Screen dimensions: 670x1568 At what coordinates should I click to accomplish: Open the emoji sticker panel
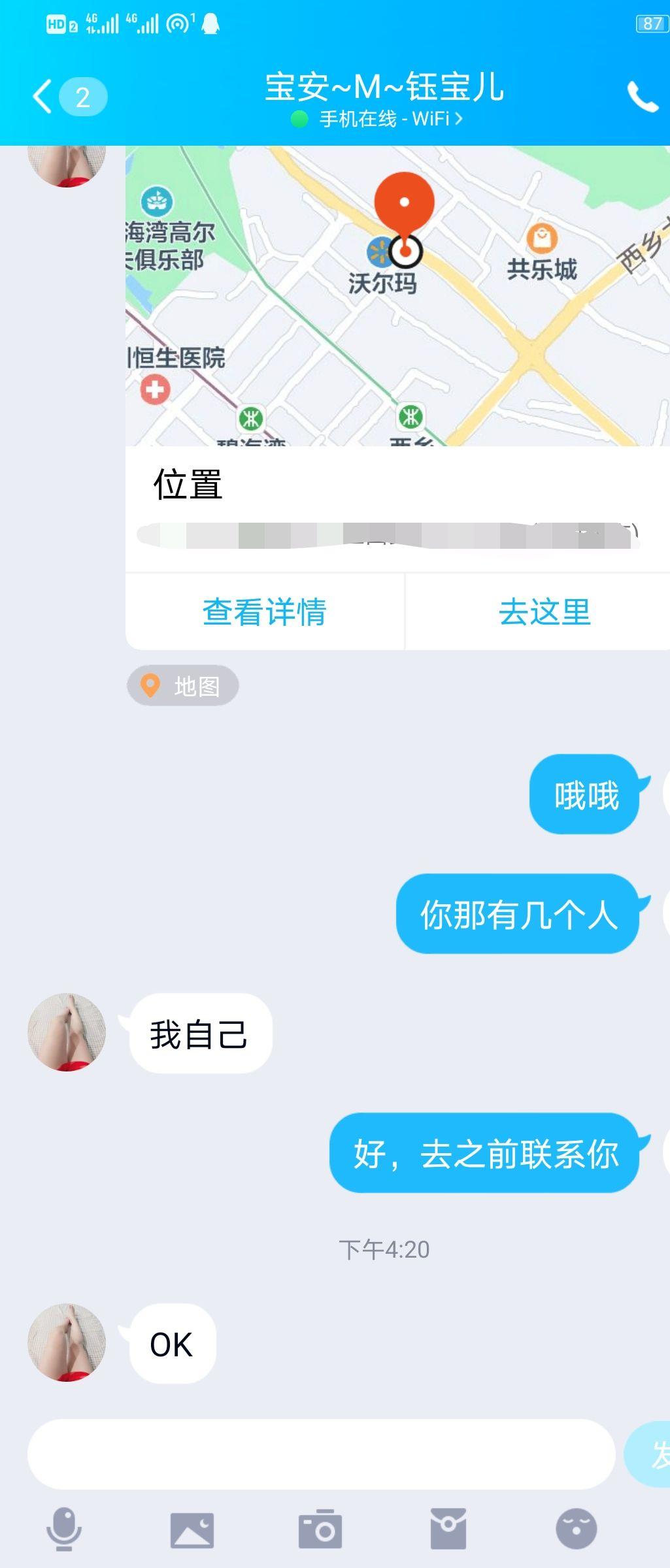tap(576, 1529)
